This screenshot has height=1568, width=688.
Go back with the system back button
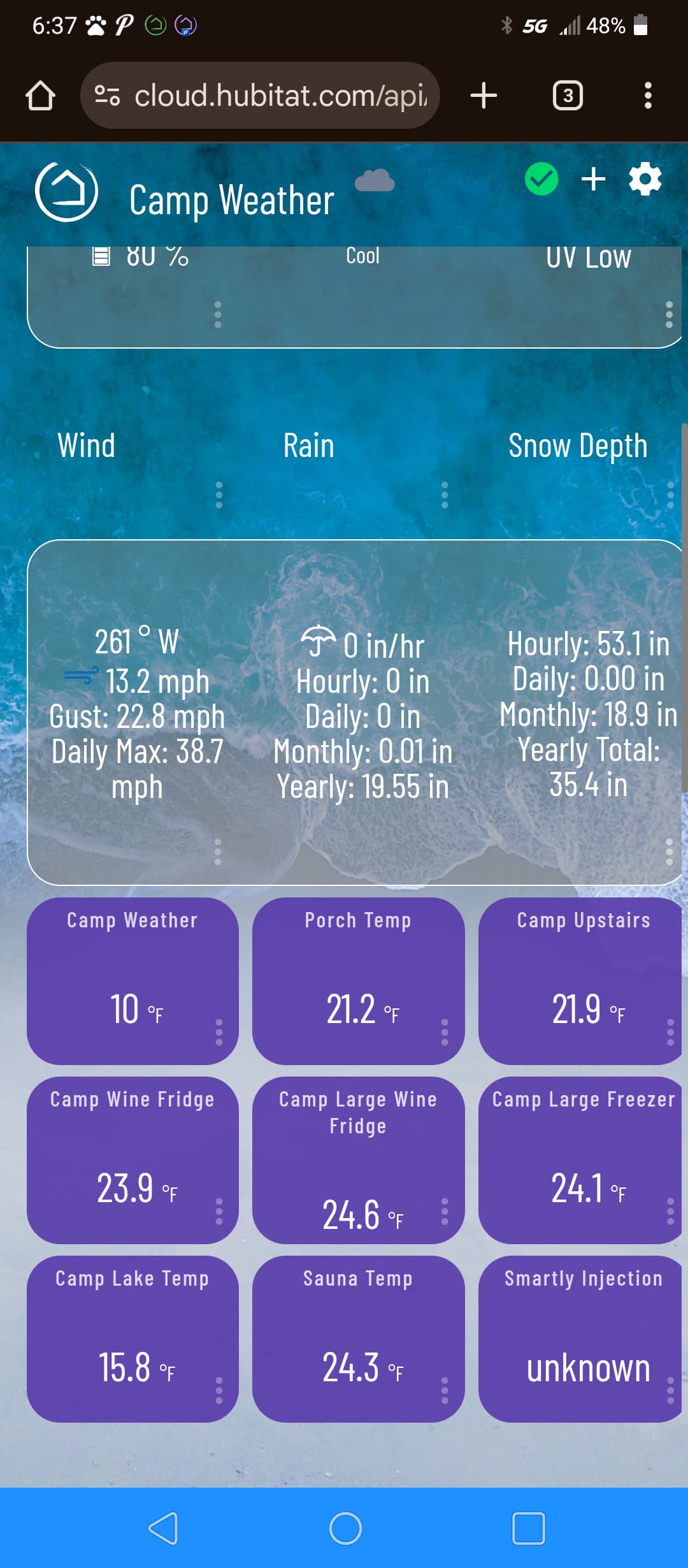[x=163, y=1528]
